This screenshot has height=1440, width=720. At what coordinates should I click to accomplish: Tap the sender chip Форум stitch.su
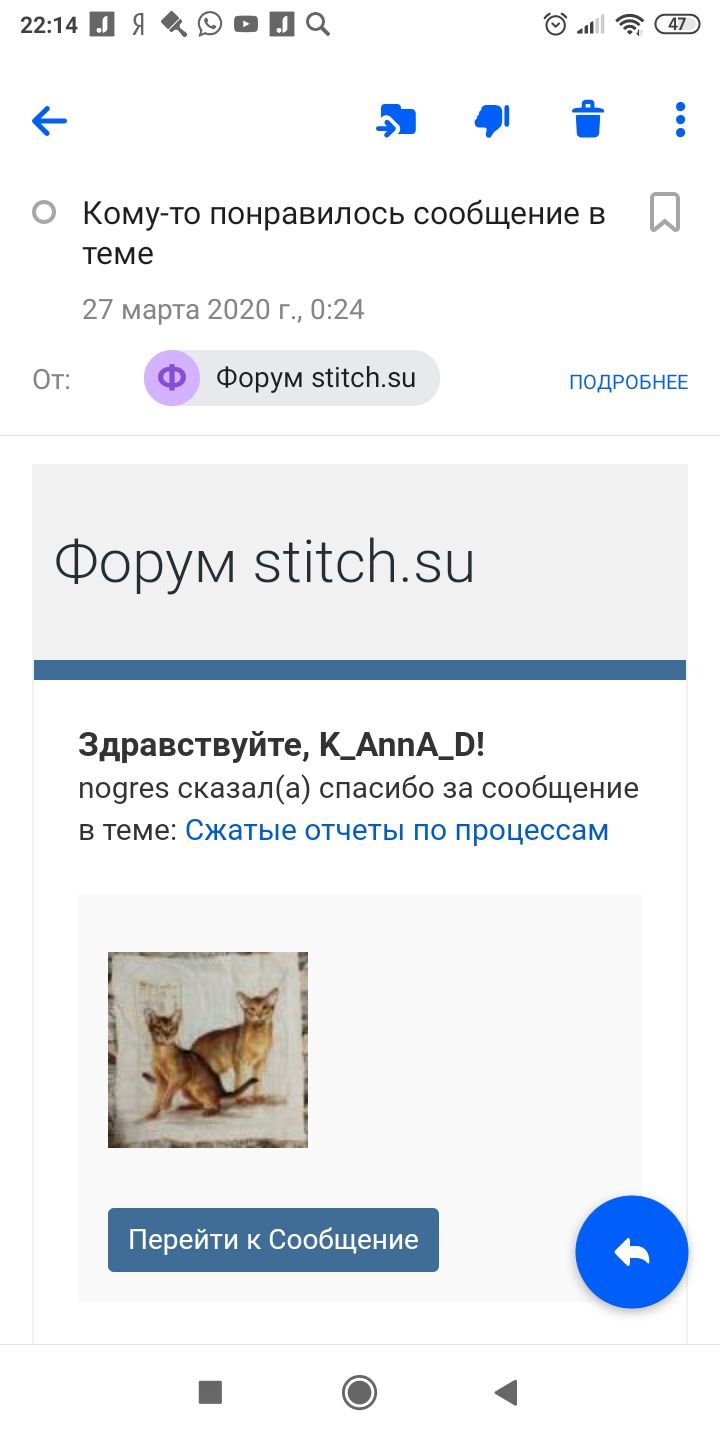pyautogui.click(x=292, y=378)
